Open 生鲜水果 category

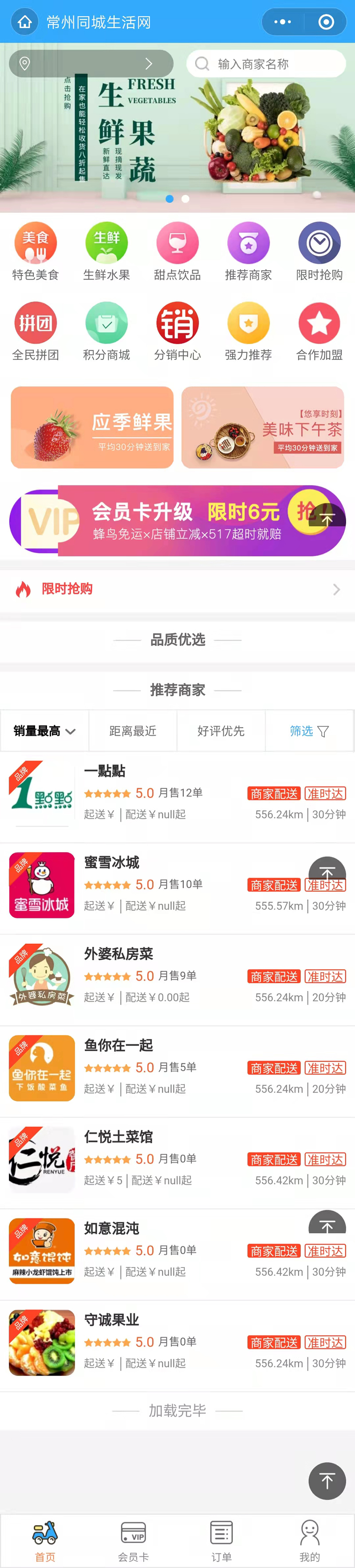pyautogui.click(x=106, y=251)
